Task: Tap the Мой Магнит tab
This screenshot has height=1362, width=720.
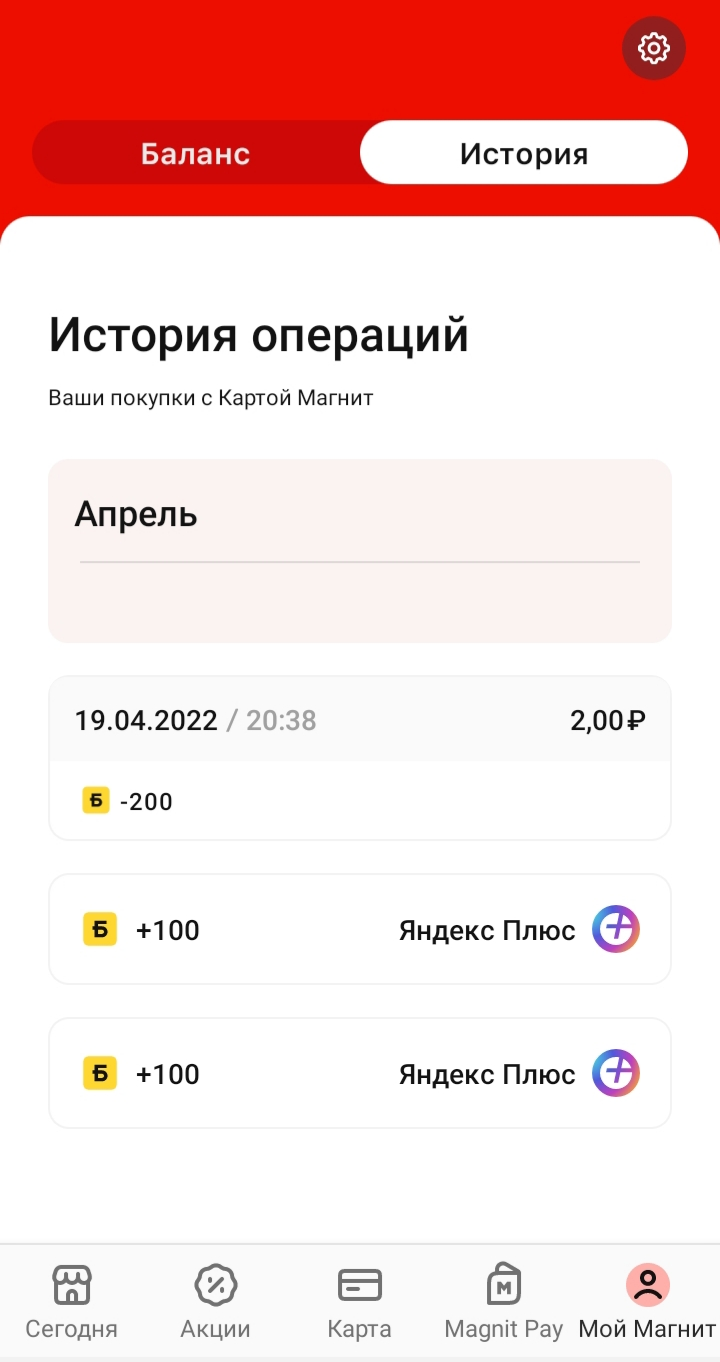Action: point(648,1302)
